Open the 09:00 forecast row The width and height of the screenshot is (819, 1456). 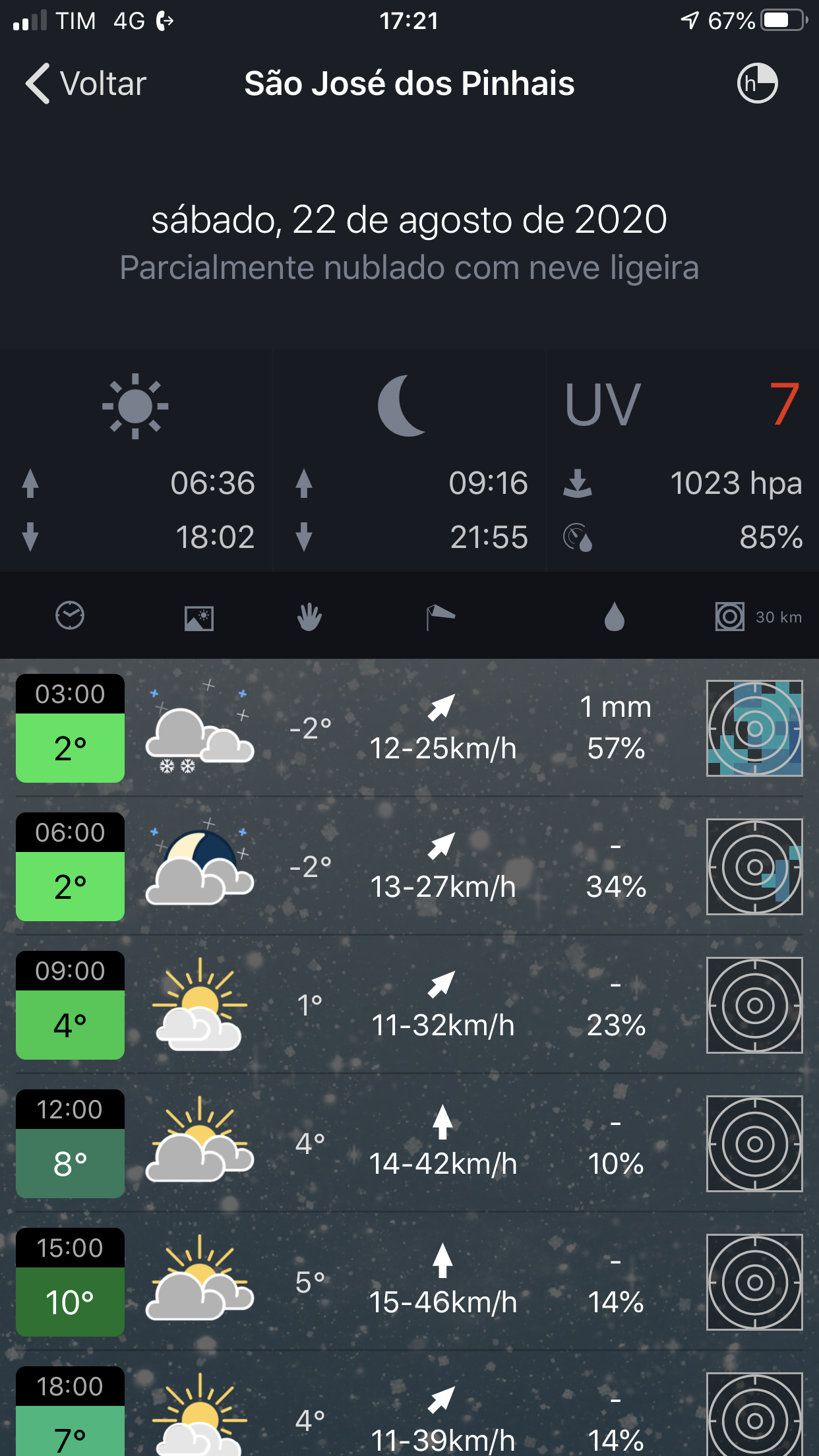pos(409,1004)
